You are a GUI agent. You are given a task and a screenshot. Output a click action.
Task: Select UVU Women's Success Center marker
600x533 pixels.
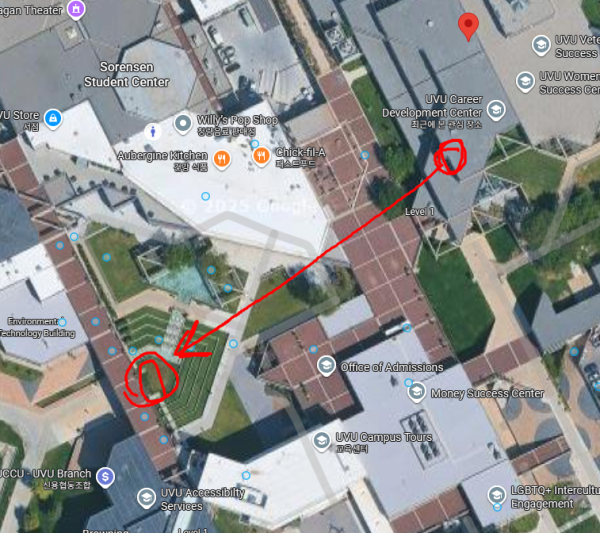(x=525, y=81)
